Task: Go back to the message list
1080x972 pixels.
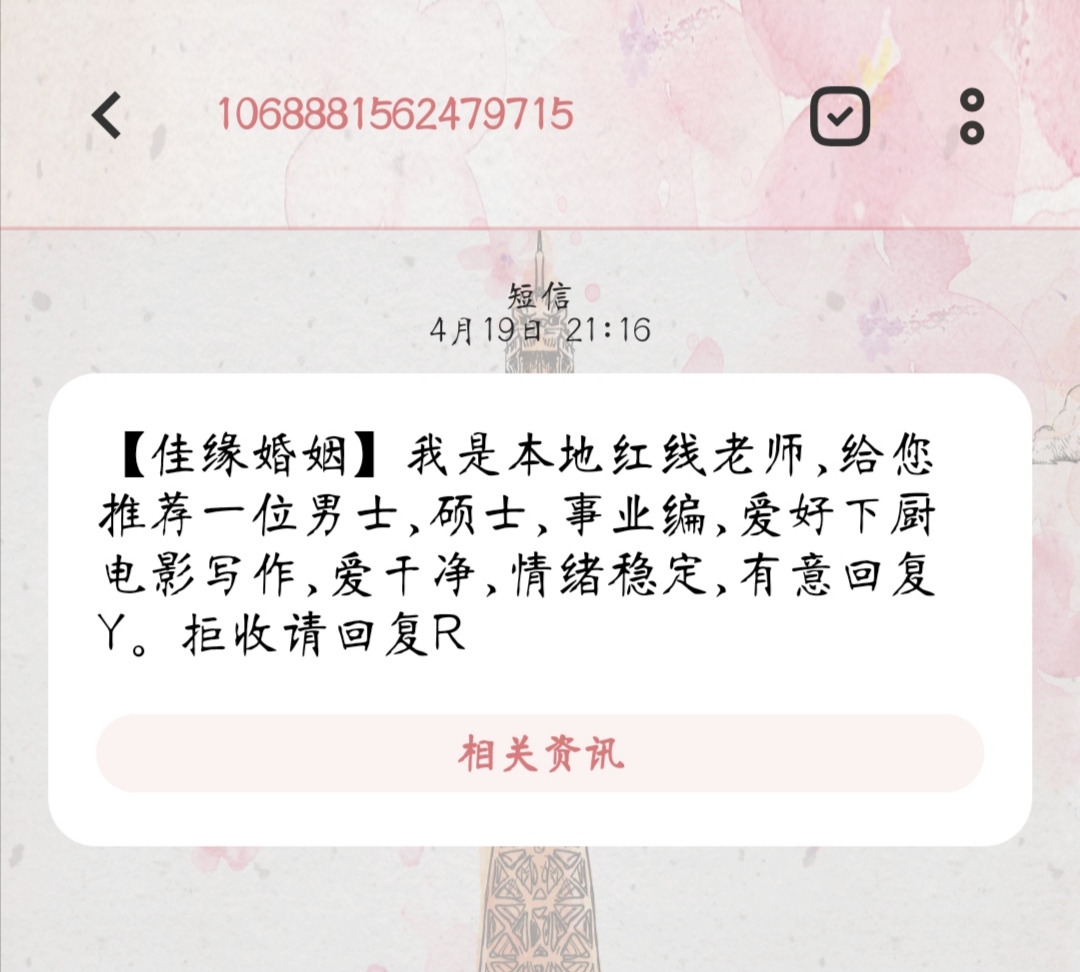Action: [106, 115]
